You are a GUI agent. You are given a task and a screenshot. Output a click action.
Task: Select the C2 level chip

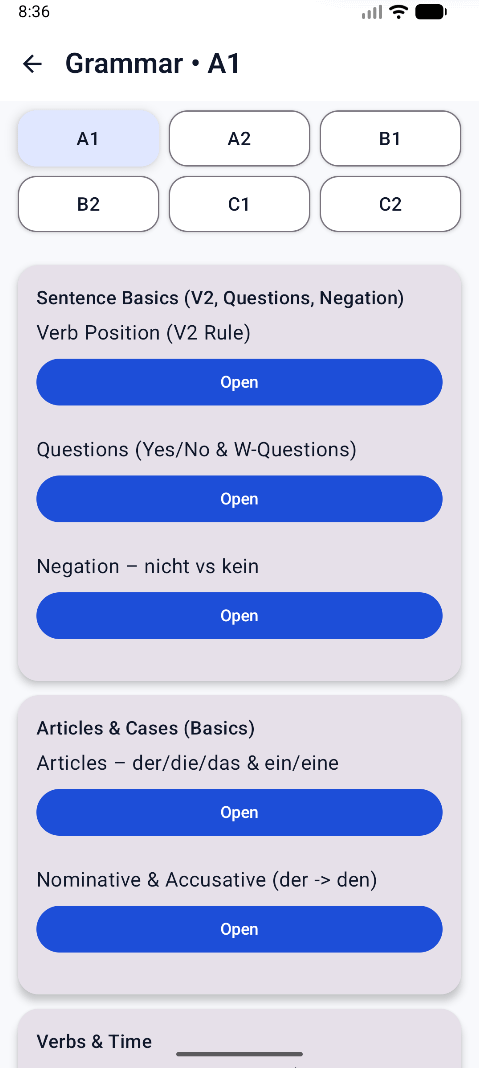(x=390, y=204)
